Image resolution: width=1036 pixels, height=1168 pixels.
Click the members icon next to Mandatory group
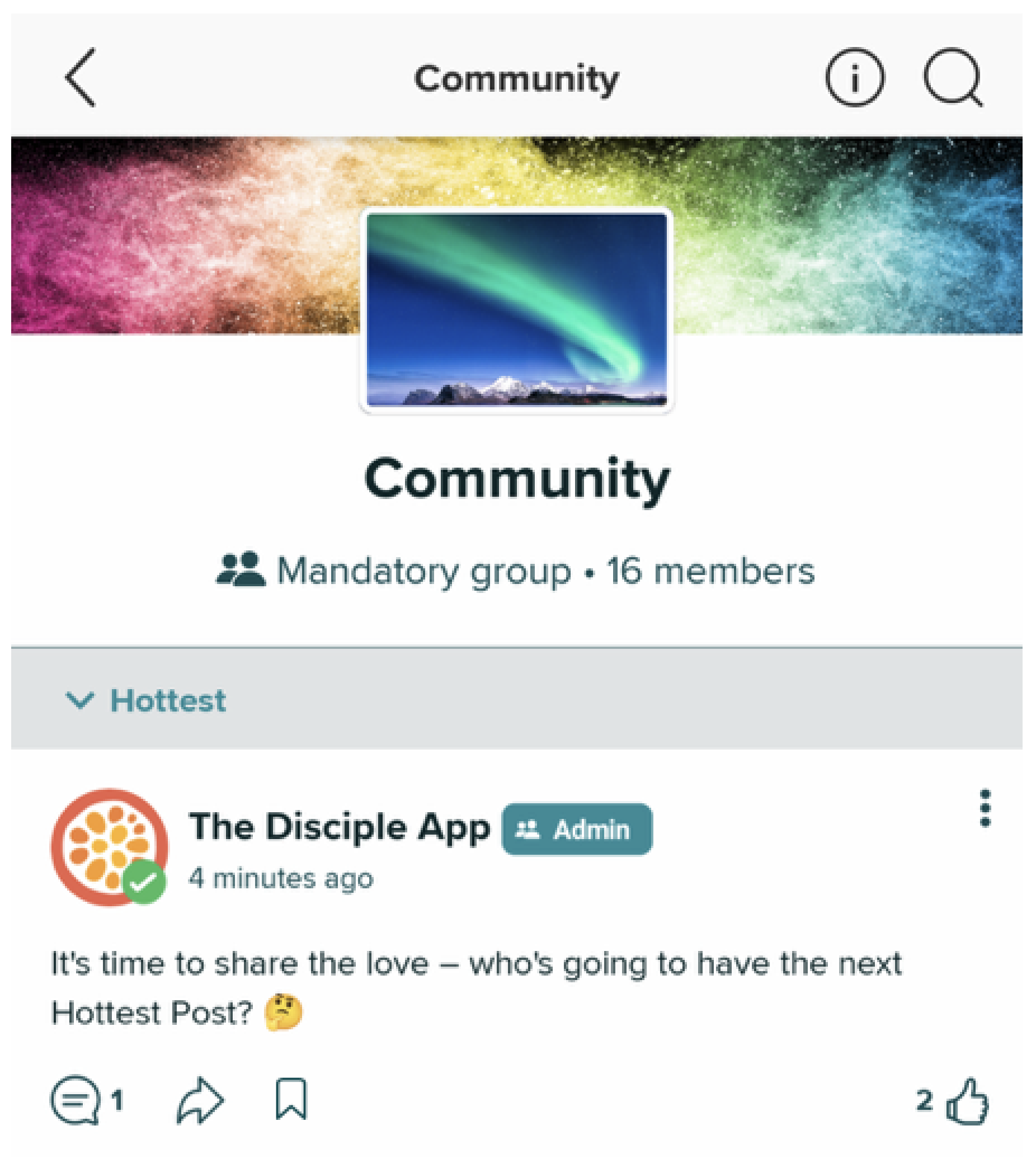[x=242, y=571]
